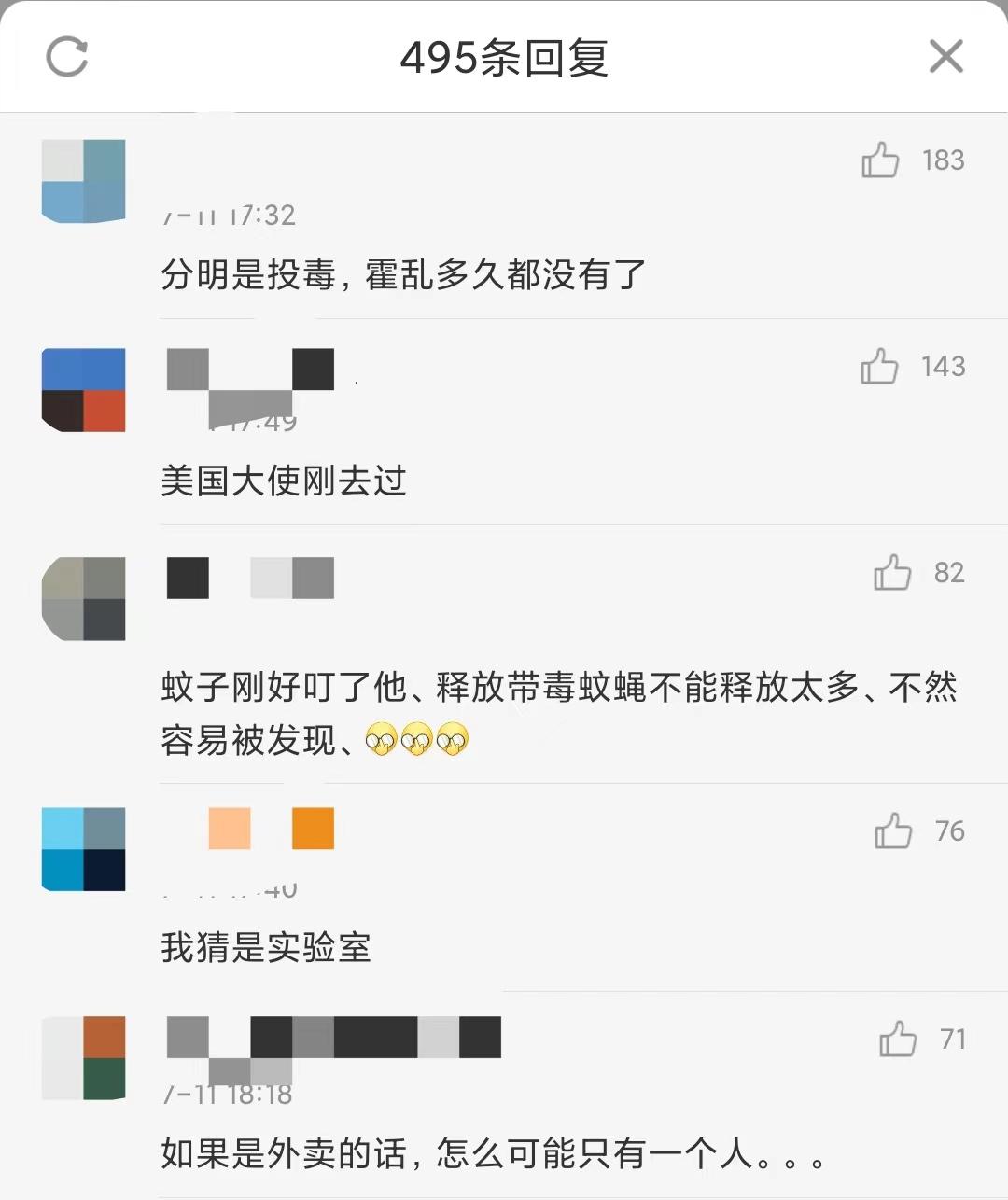Image resolution: width=1008 pixels, height=1200 pixels.
Task: Tap the avatar next to 美国大使刚去过 comment
Action: coord(83,389)
